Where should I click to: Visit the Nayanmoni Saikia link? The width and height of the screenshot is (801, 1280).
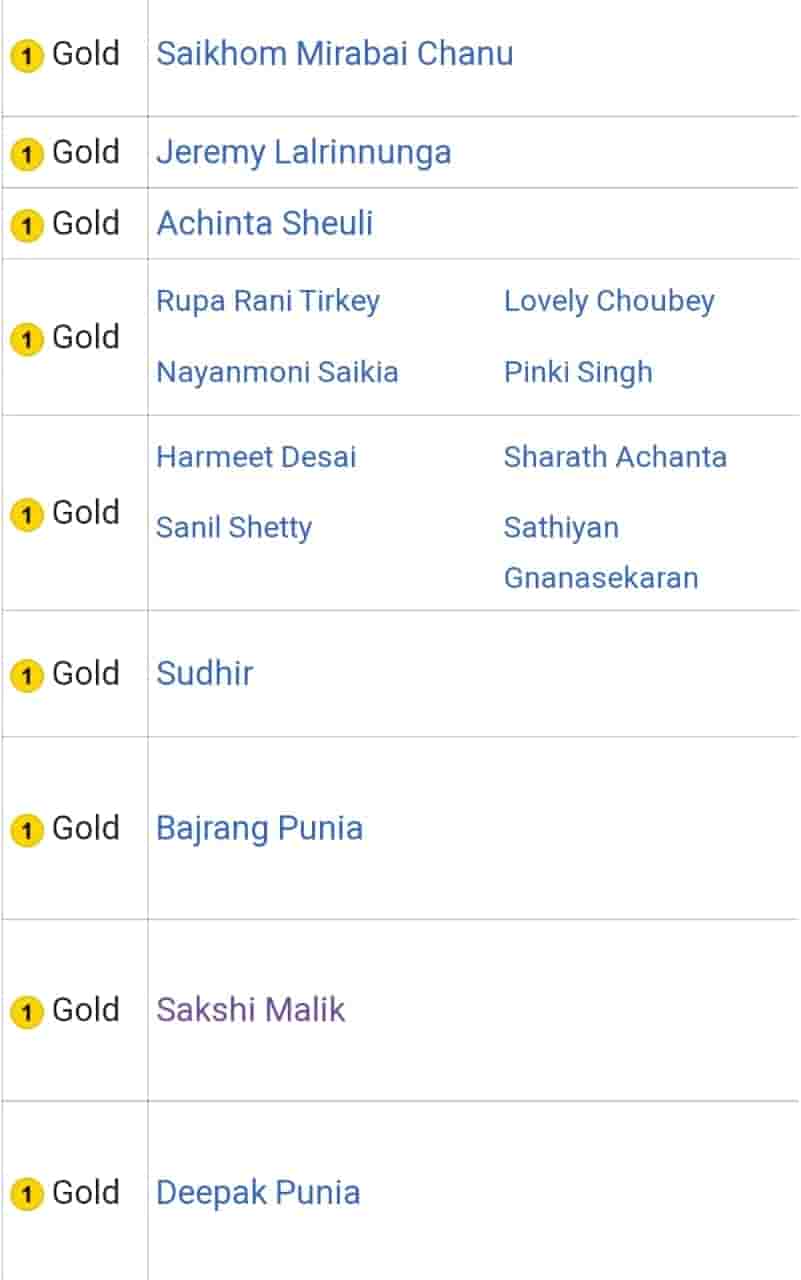point(277,372)
